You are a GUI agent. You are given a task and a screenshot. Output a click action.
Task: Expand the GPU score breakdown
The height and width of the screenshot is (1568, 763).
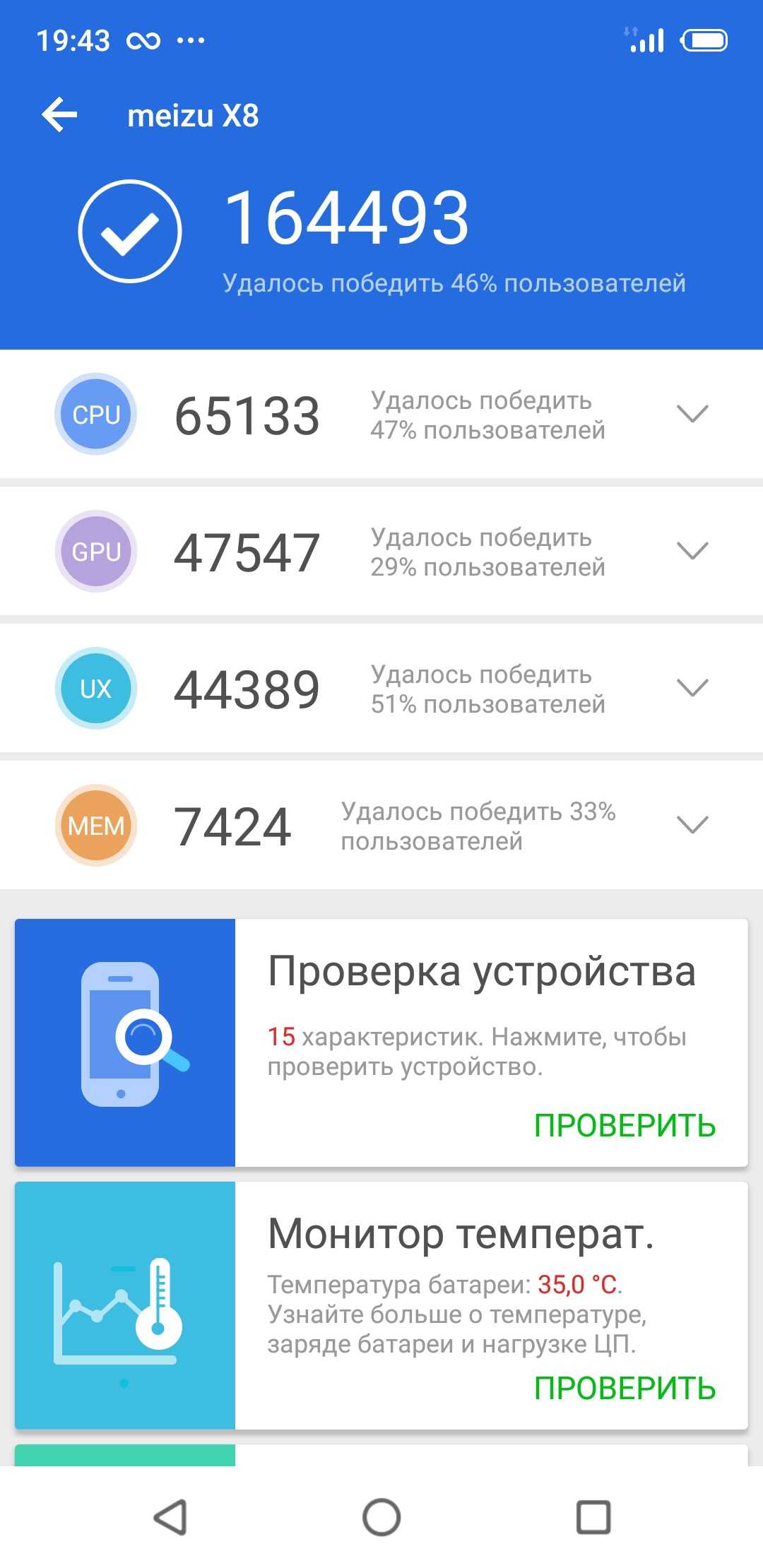tap(692, 551)
